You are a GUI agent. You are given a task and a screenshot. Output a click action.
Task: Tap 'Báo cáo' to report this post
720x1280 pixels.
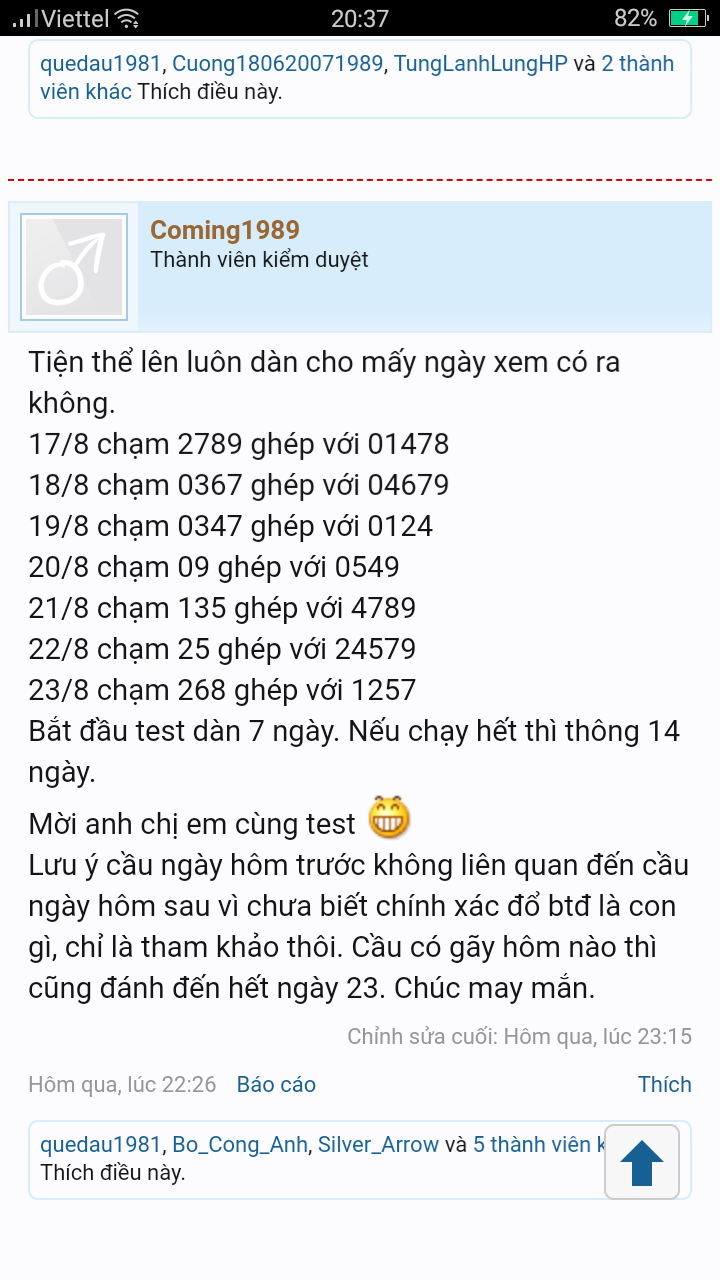(276, 1085)
